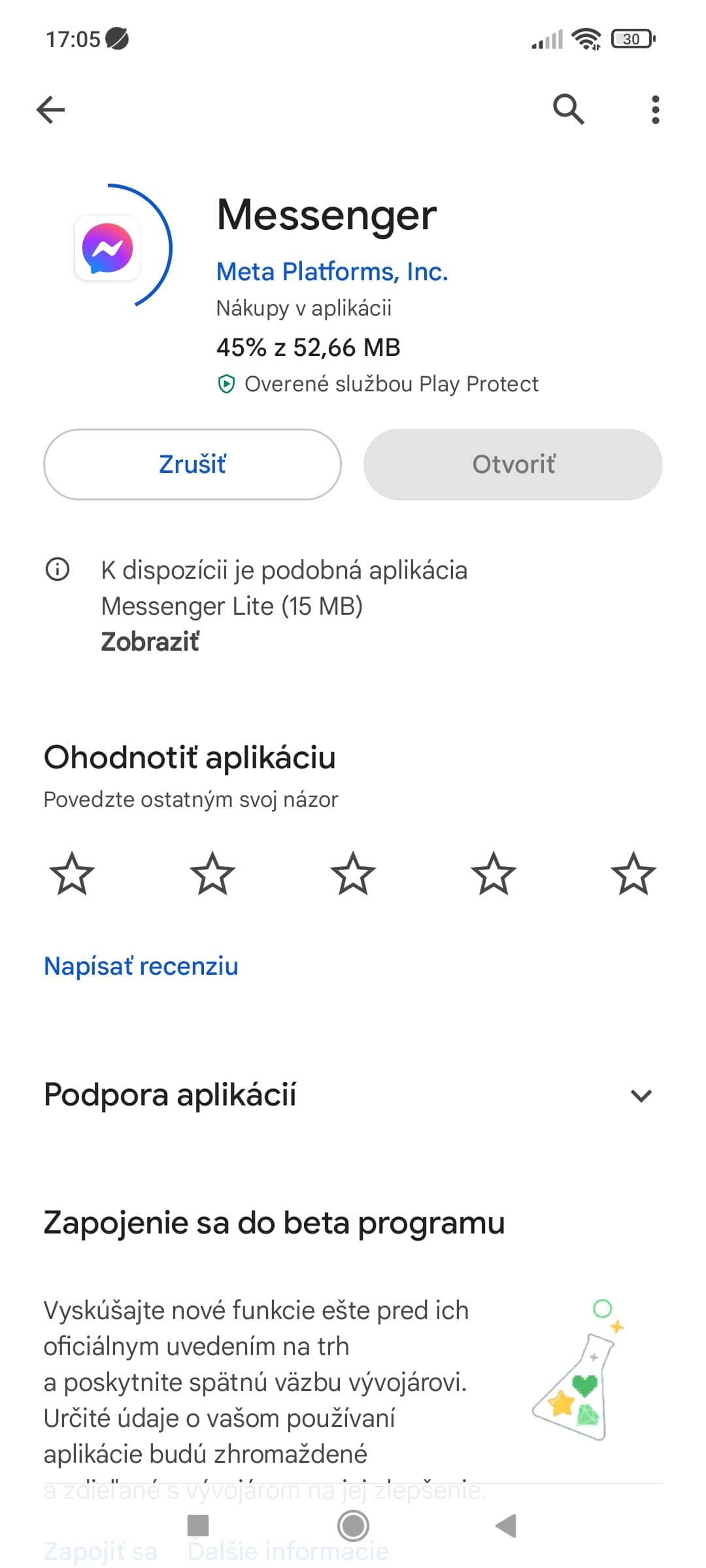Viewport: 706px width, 1568px height.
Task: Open the three-dot overflow menu
Action: point(655,110)
